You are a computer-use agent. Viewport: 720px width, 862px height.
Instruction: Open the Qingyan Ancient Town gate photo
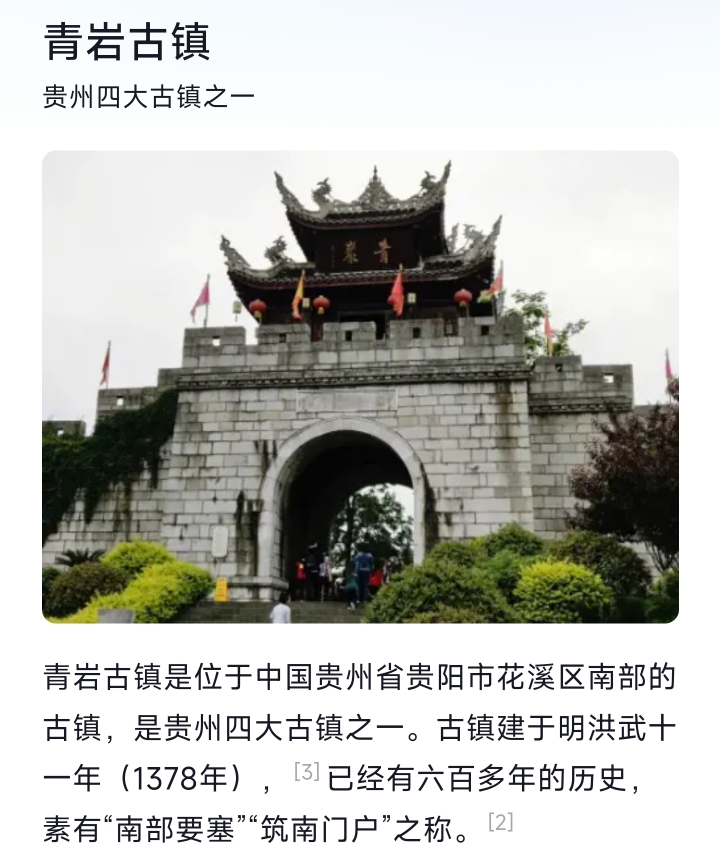(x=360, y=387)
